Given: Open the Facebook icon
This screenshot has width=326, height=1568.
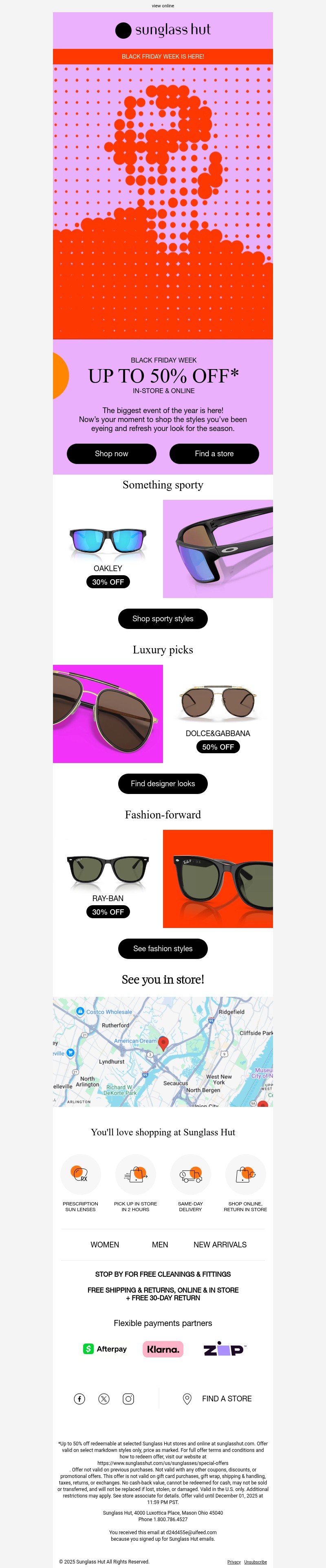Looking at the screenshot, I should [x=80, y=1399].
